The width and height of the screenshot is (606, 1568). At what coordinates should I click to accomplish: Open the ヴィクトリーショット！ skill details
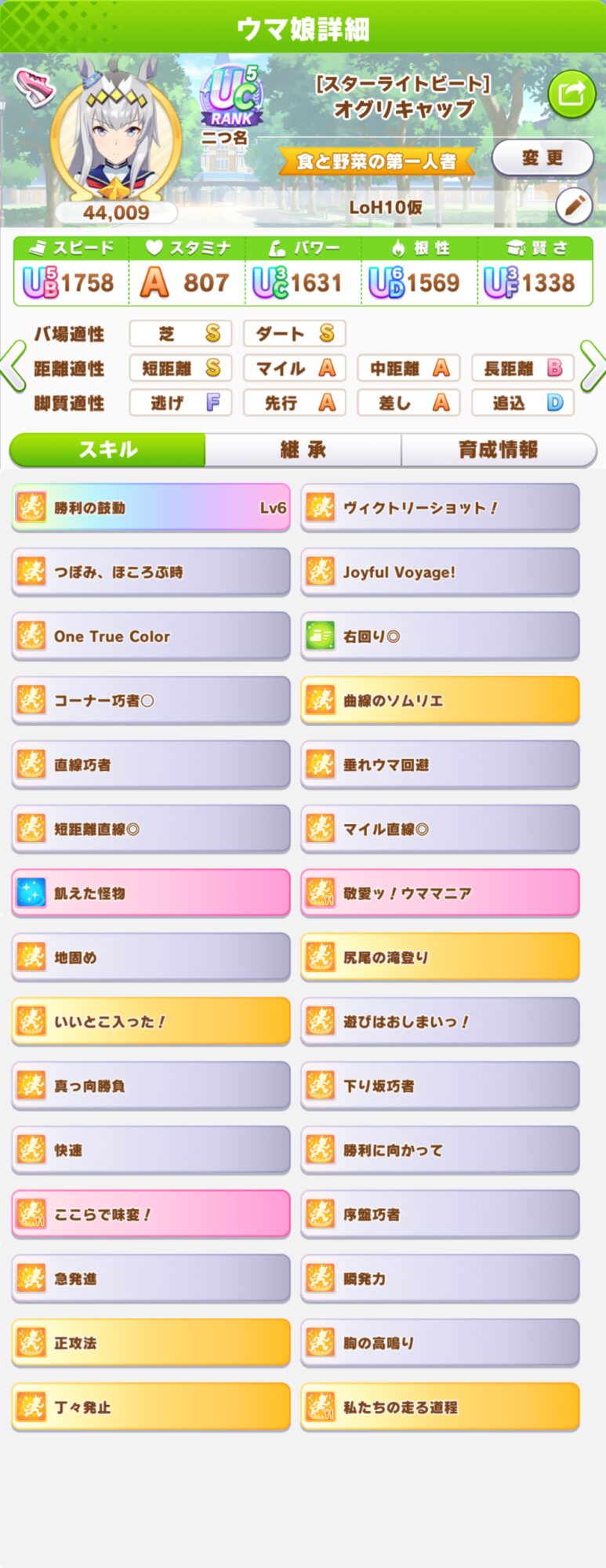click(x=440, y=508)
